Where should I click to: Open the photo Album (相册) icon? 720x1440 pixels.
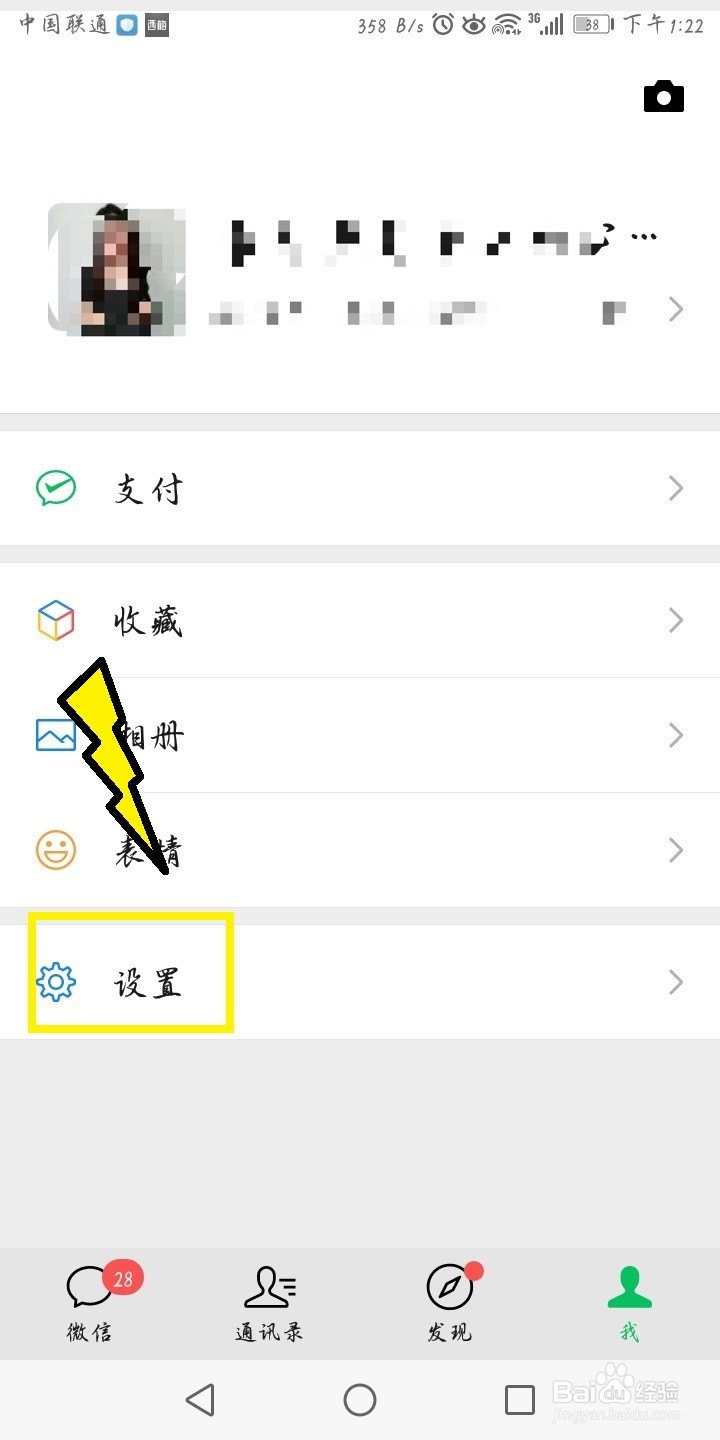point(56,736)
